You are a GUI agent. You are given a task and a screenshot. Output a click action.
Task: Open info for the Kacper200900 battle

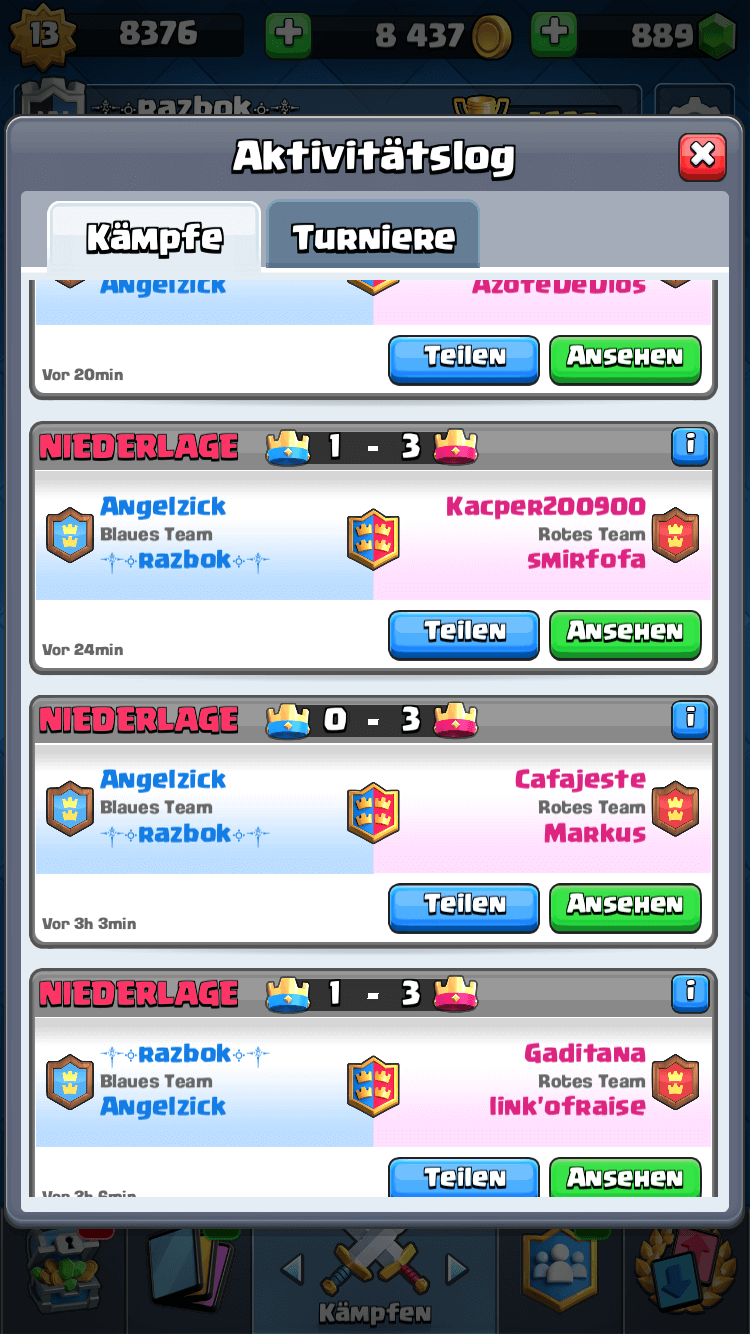(x=690, y=445)
